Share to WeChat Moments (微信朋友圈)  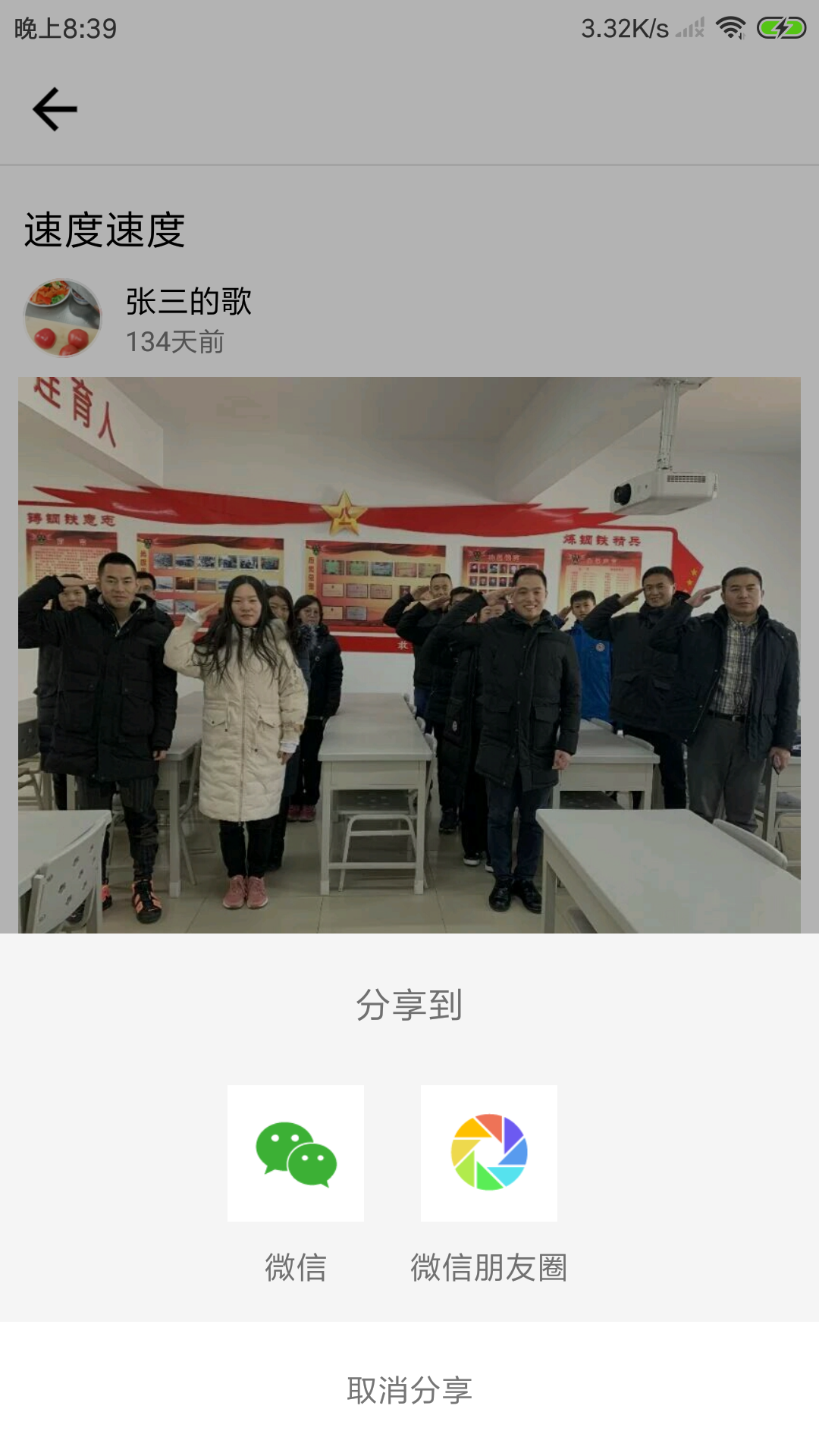click(x=489, y=1153)
